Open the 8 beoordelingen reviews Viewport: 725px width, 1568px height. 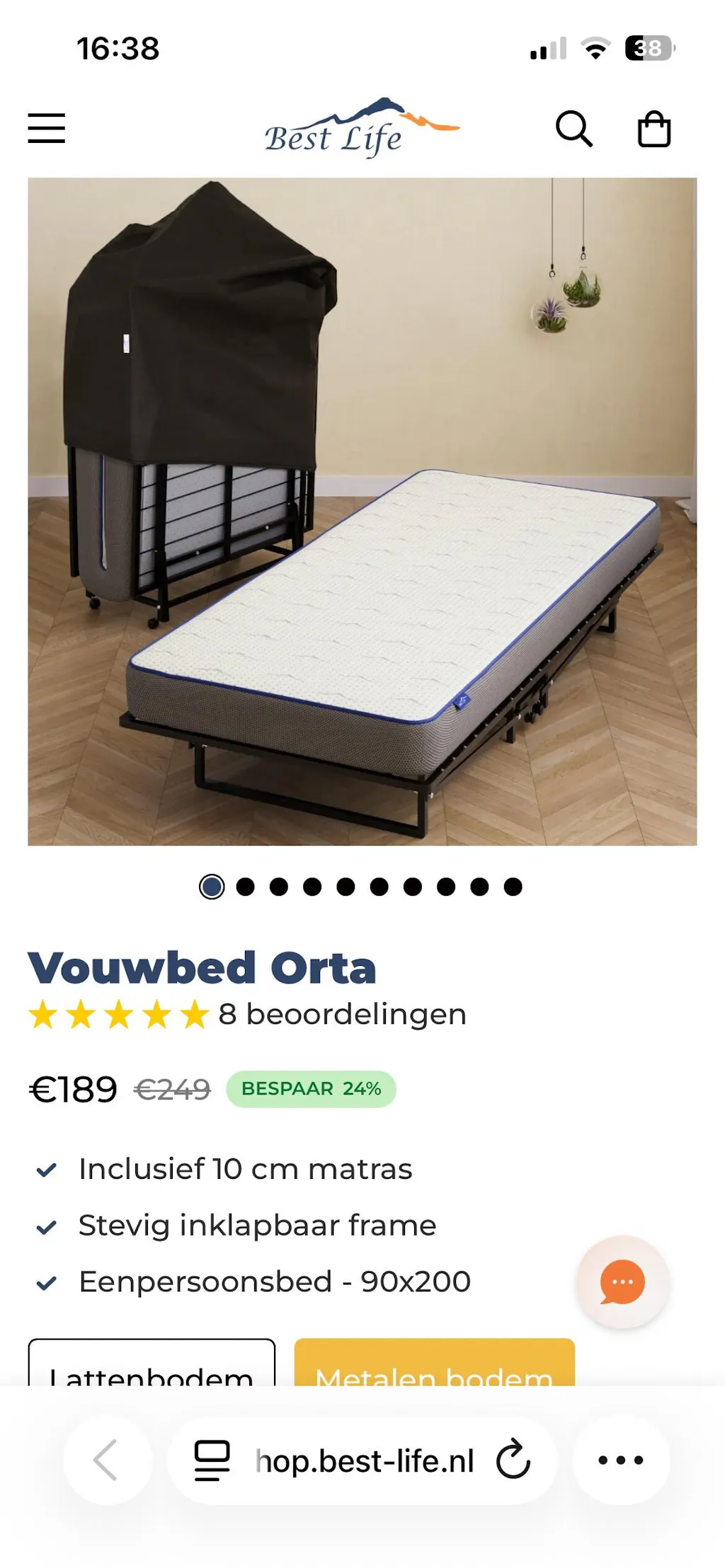coord(342,1014)
